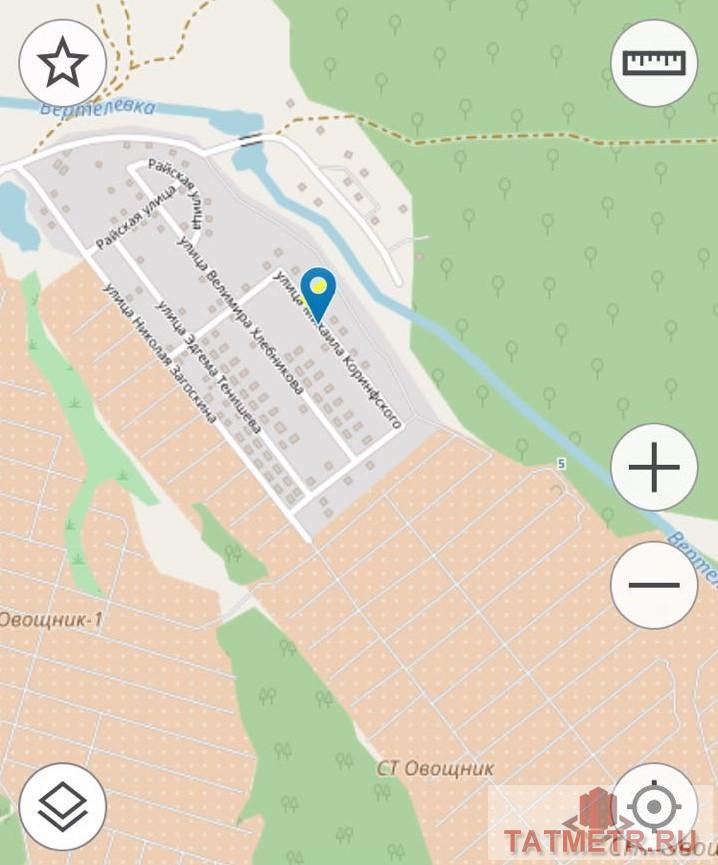Center map on my location
The image size is (718, 865).
(x=654, y=806)
